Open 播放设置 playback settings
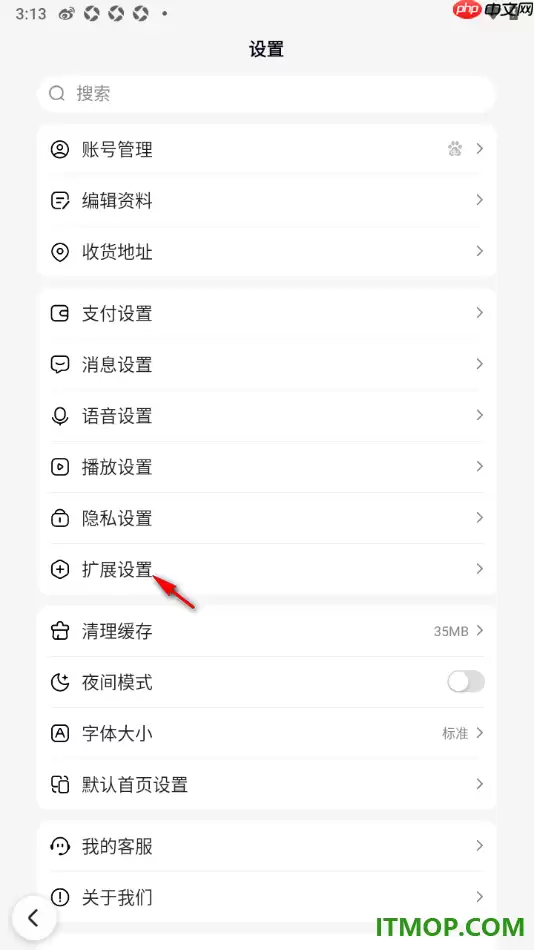 pos(266,467)
